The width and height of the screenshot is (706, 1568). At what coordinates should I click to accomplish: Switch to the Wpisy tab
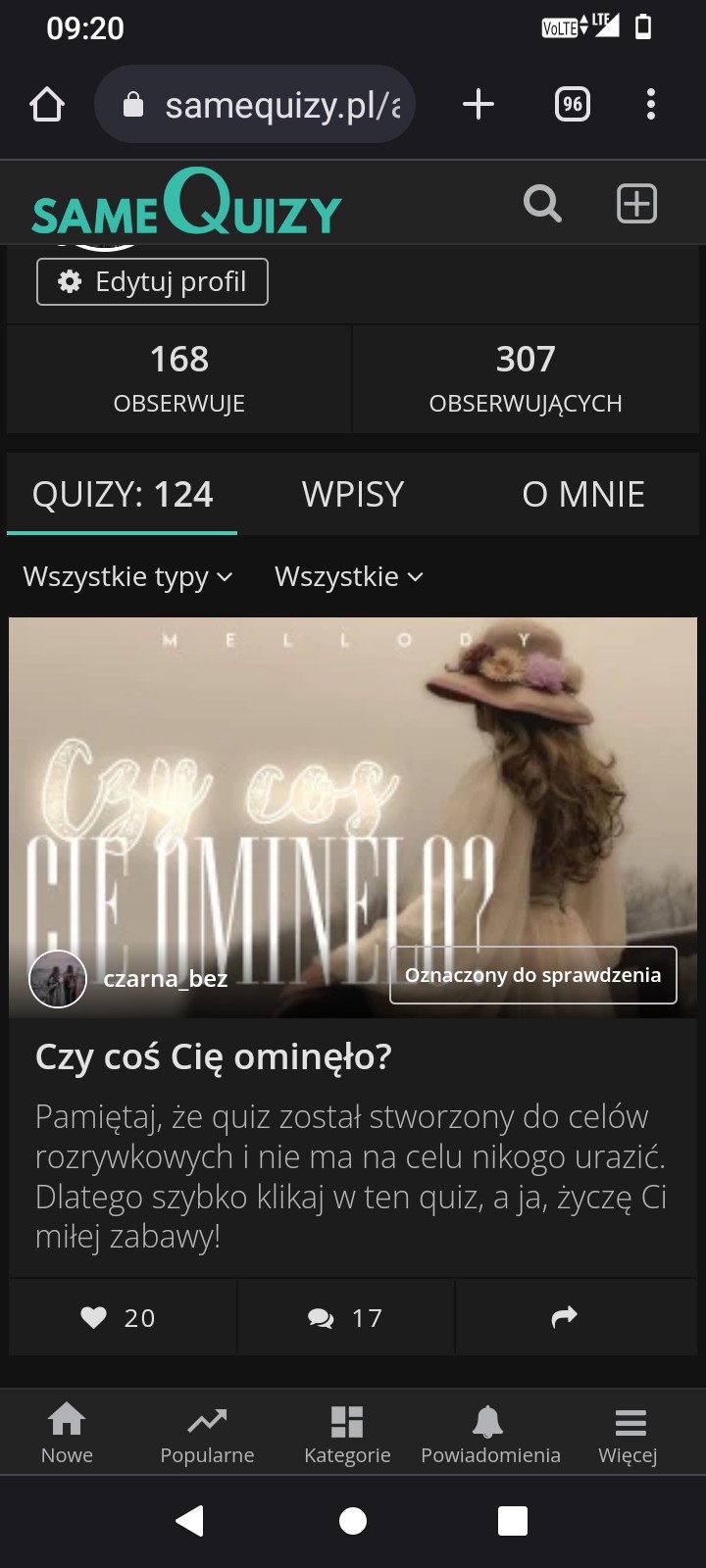pyautogui.click(x=353, y=495)
